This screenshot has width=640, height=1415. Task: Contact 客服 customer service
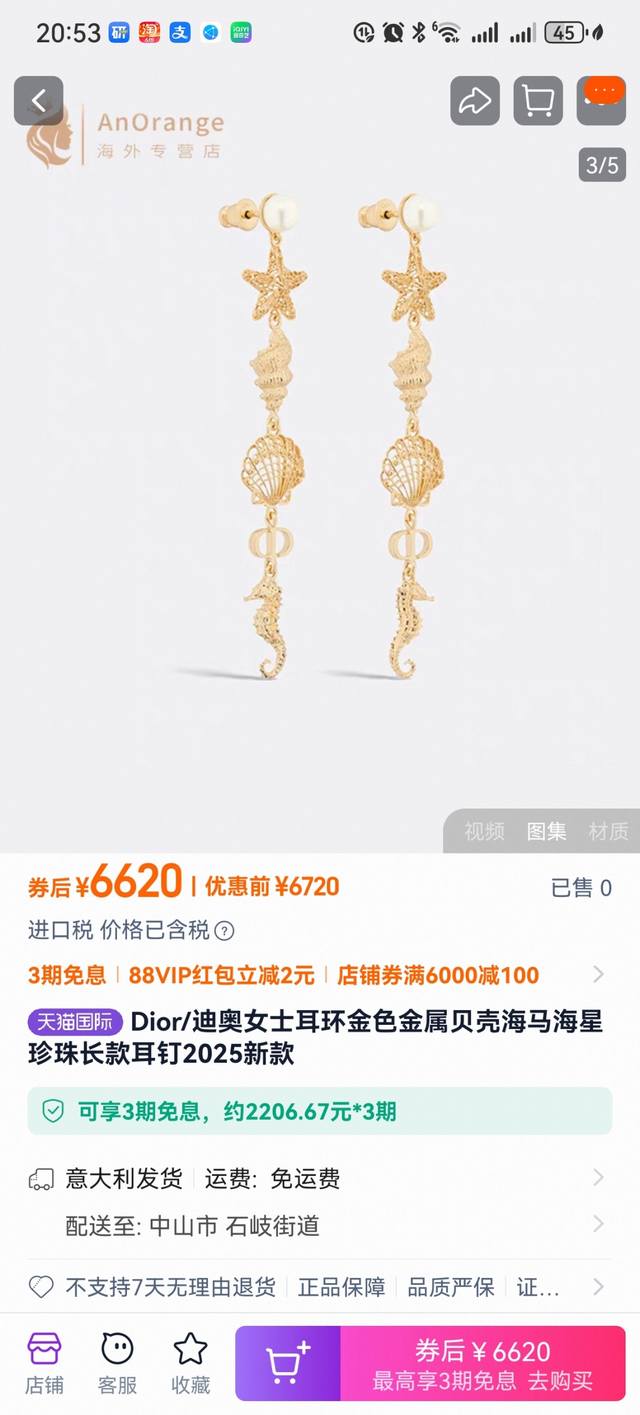pos(117,1363)
